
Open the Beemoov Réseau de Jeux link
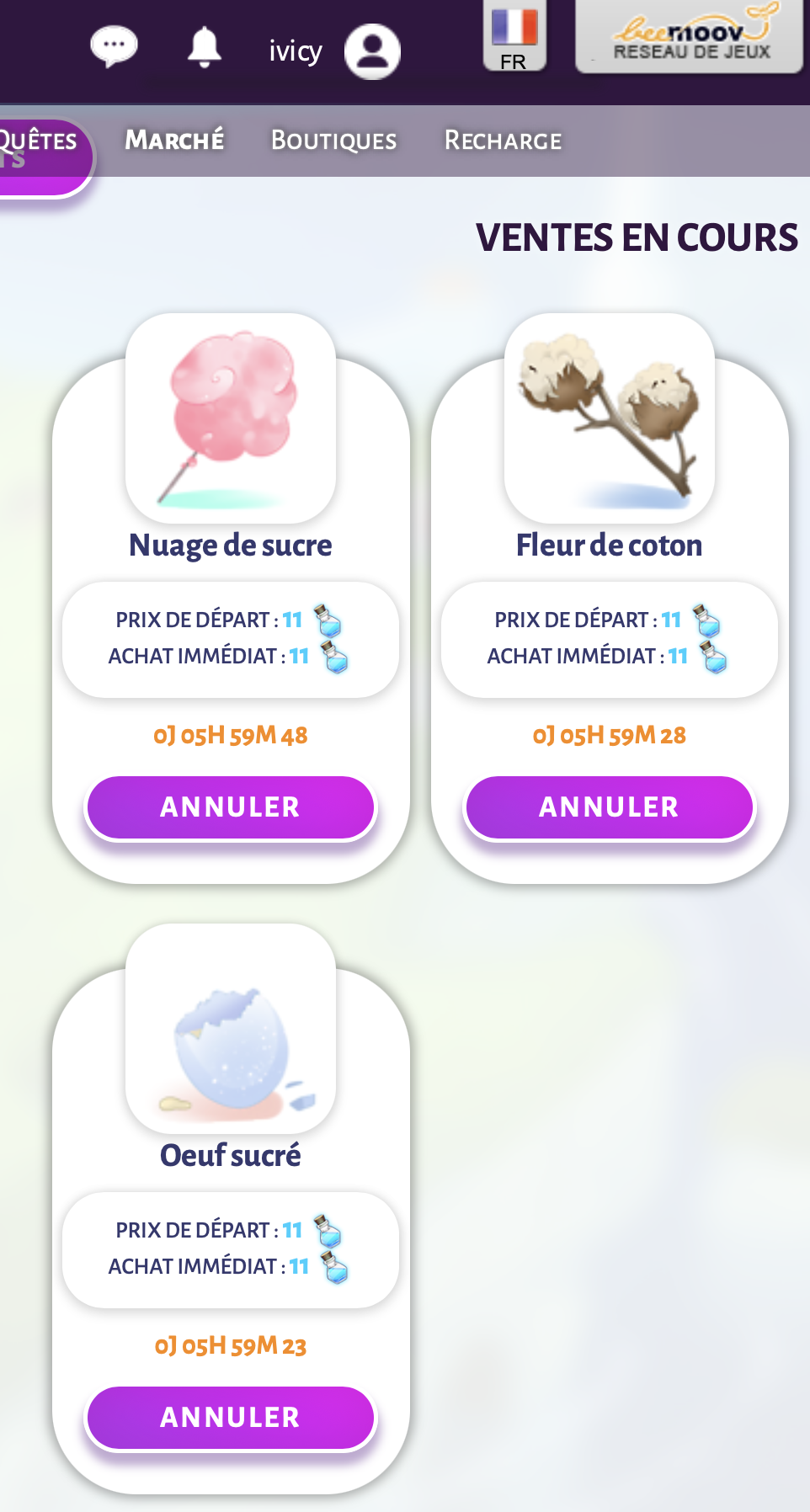tap(689, 36)
